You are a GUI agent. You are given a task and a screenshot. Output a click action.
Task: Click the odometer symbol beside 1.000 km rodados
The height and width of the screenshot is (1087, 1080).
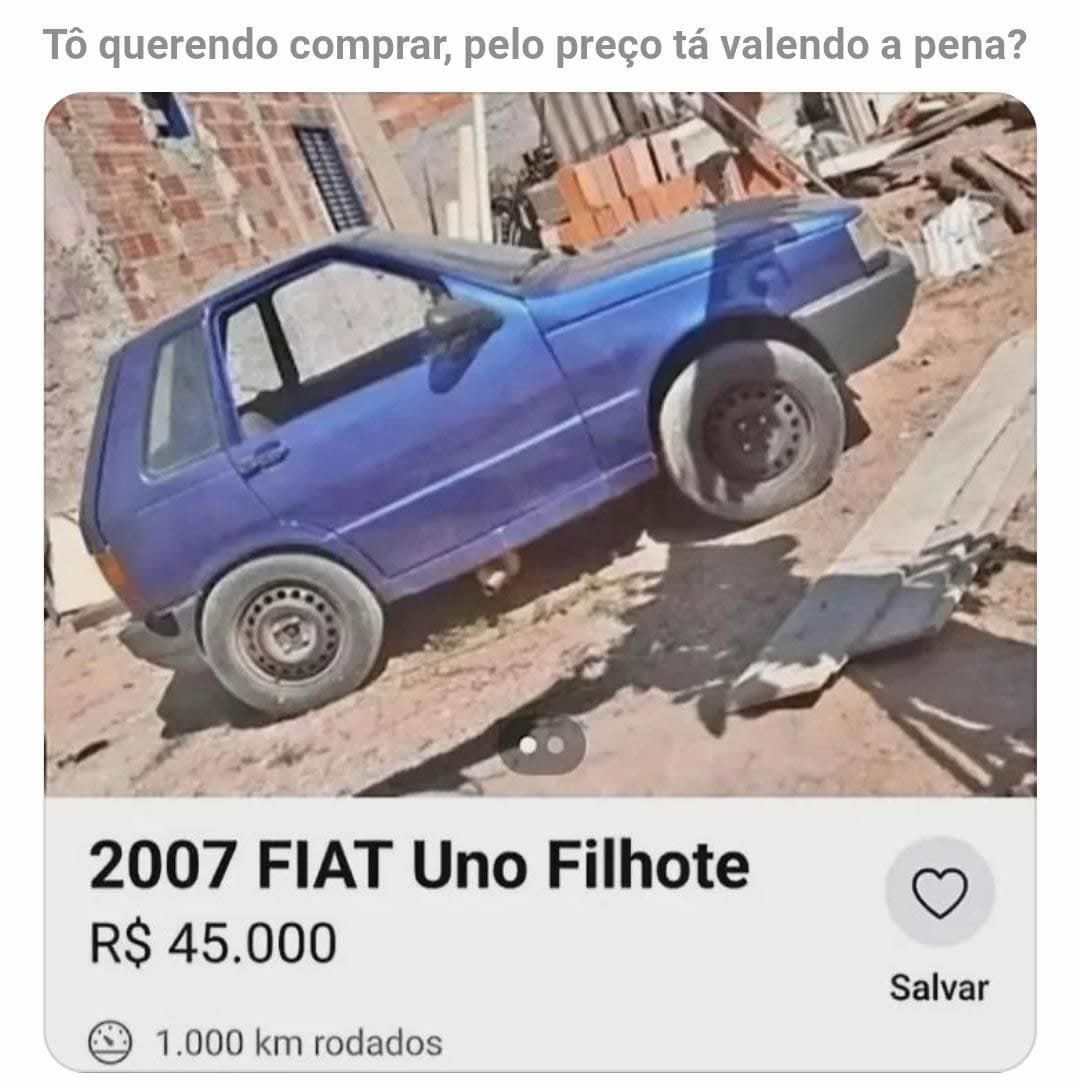pyautogui.click(x=112, y=1042)
